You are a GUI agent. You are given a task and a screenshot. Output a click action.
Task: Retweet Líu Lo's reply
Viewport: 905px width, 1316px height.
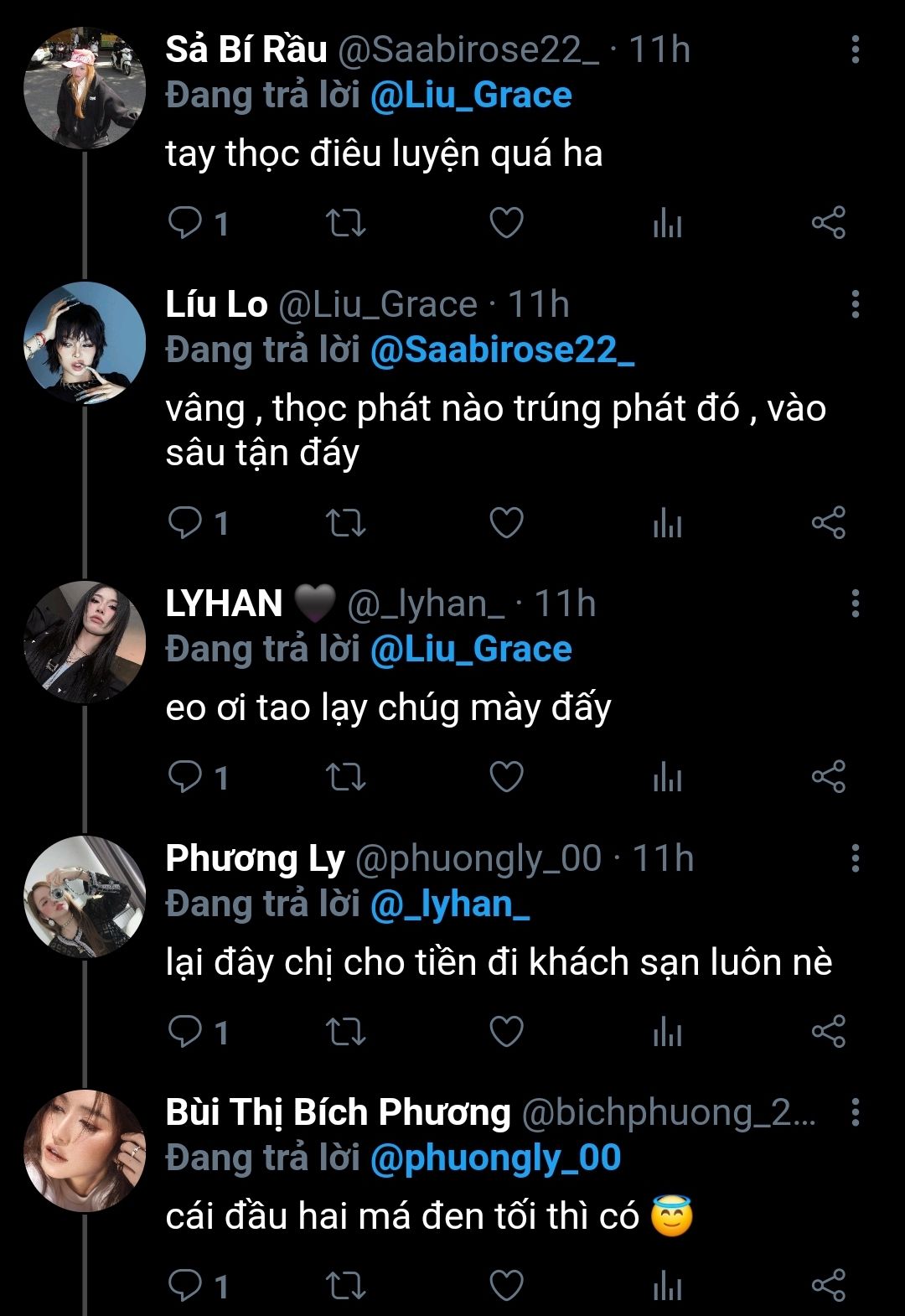point(345,523)
